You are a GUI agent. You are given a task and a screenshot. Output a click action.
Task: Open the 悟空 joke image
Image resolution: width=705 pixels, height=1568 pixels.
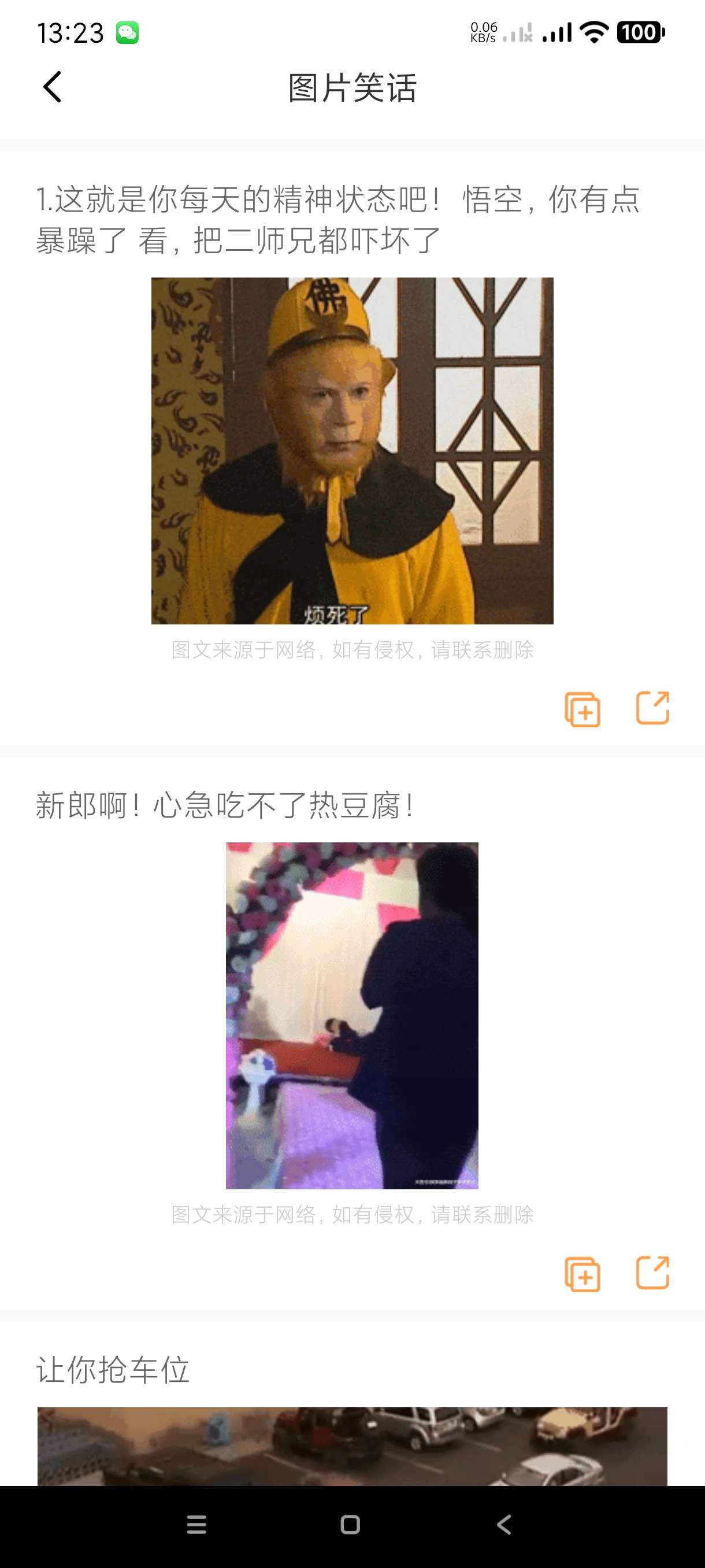pyautogui.click(x=352, y=450)
